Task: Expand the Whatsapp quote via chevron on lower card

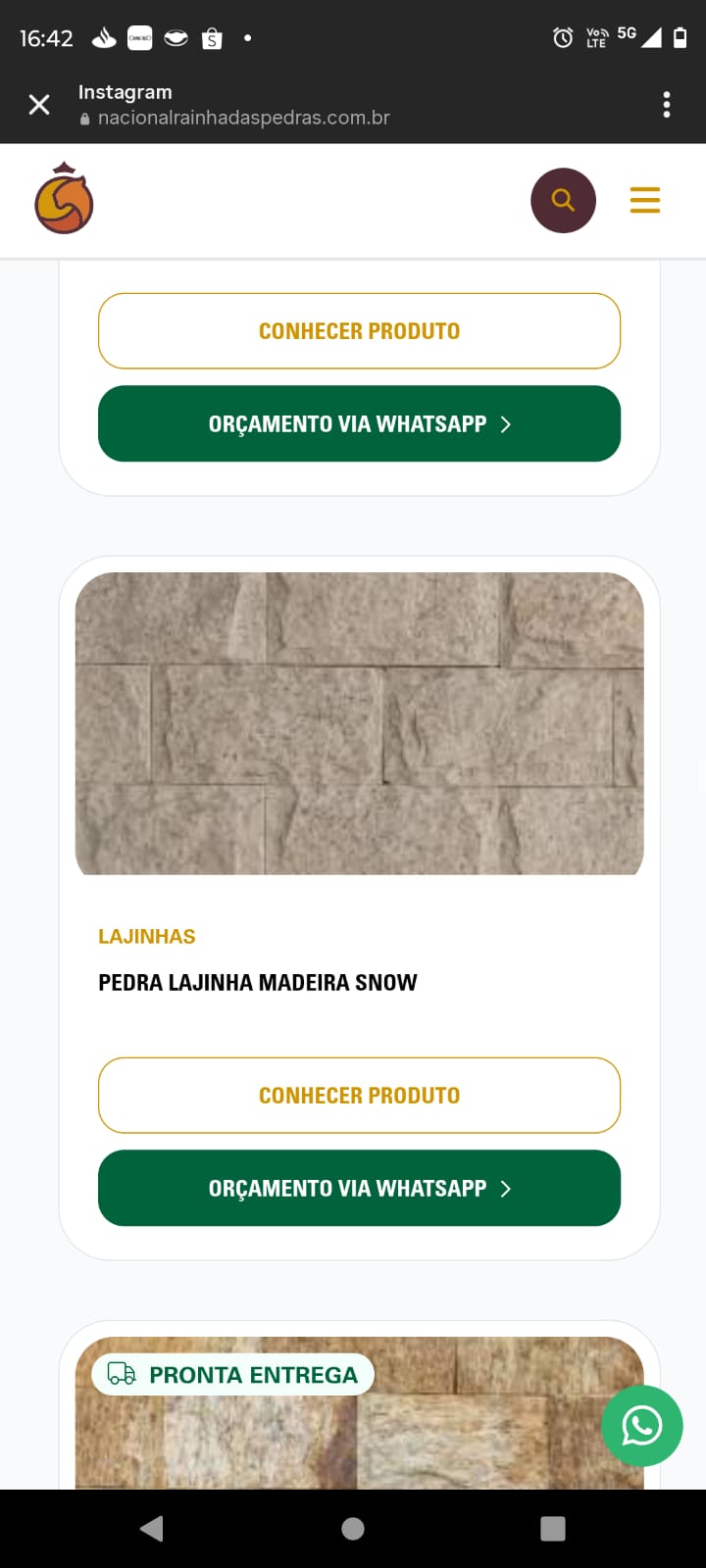Action: click(506, 1188)
